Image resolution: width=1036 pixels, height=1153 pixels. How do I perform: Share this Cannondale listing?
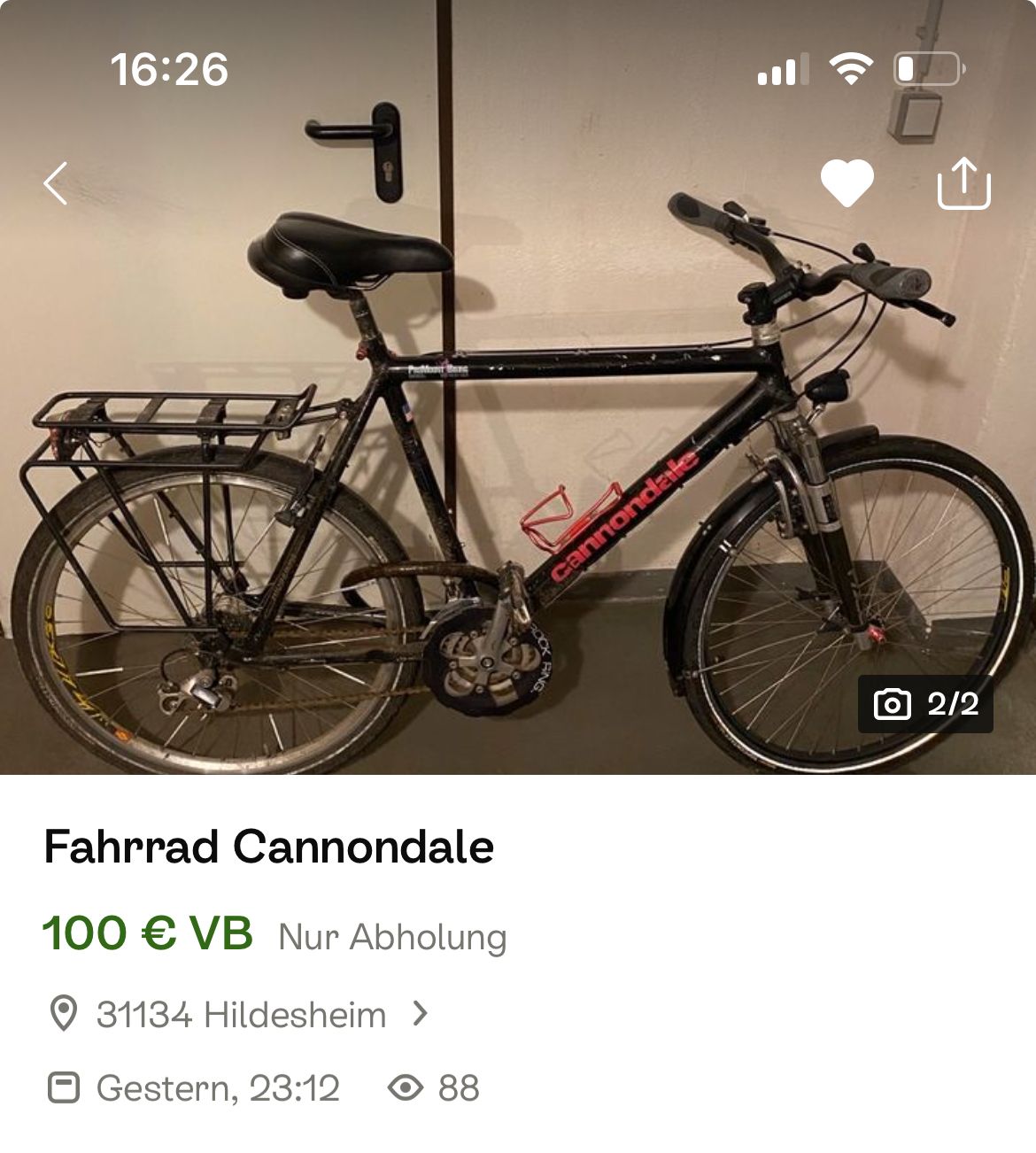963,183
